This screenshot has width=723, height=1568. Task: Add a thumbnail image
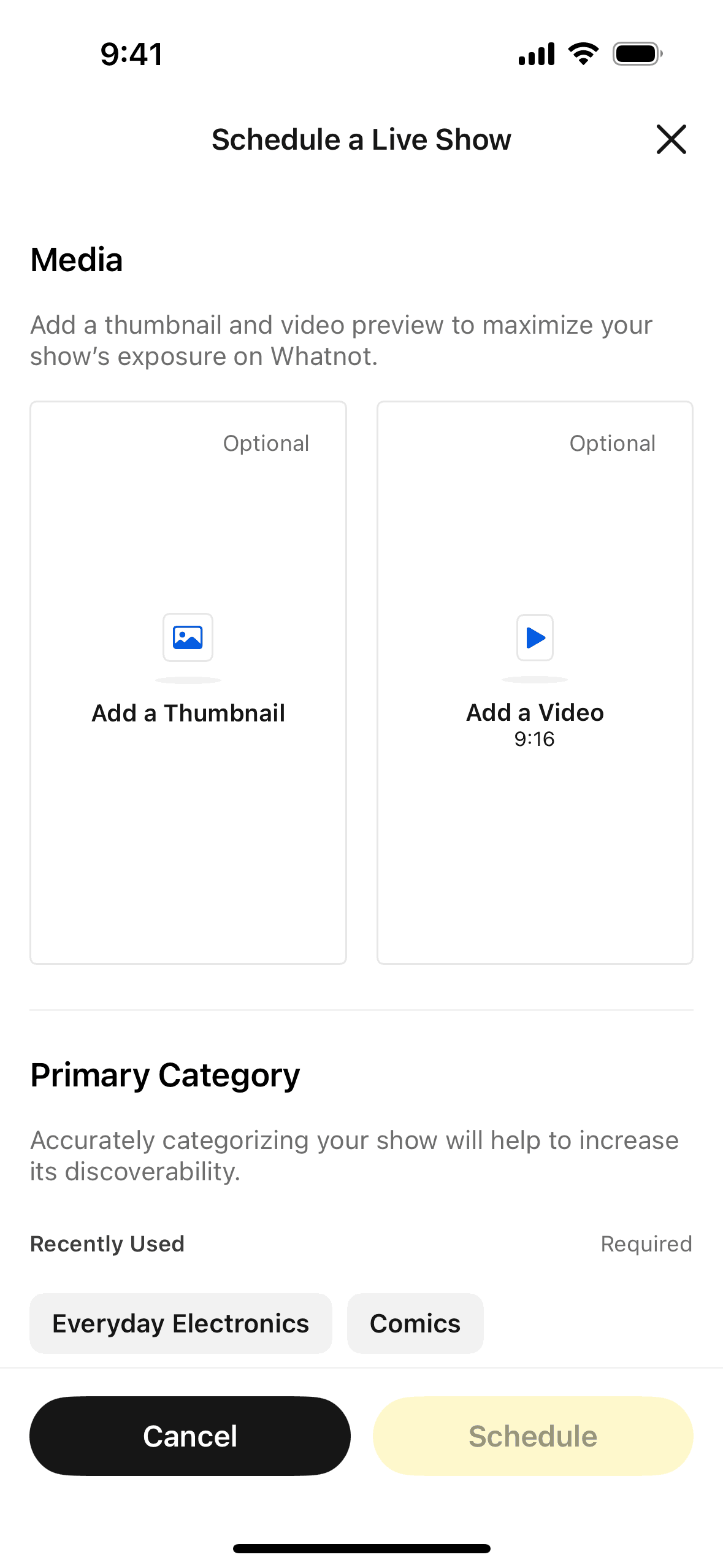pyautogui.click(x=188, y=681)
